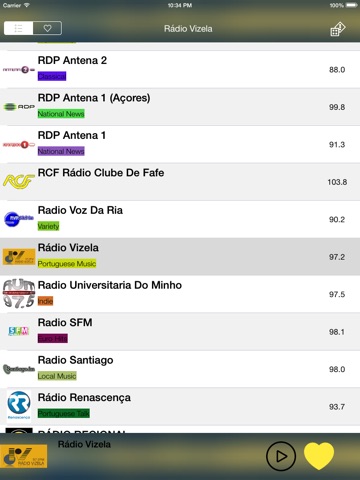Select Radio Voz Da Ria
This screenshot has height=480, width=360.
[x=180, y=219]
